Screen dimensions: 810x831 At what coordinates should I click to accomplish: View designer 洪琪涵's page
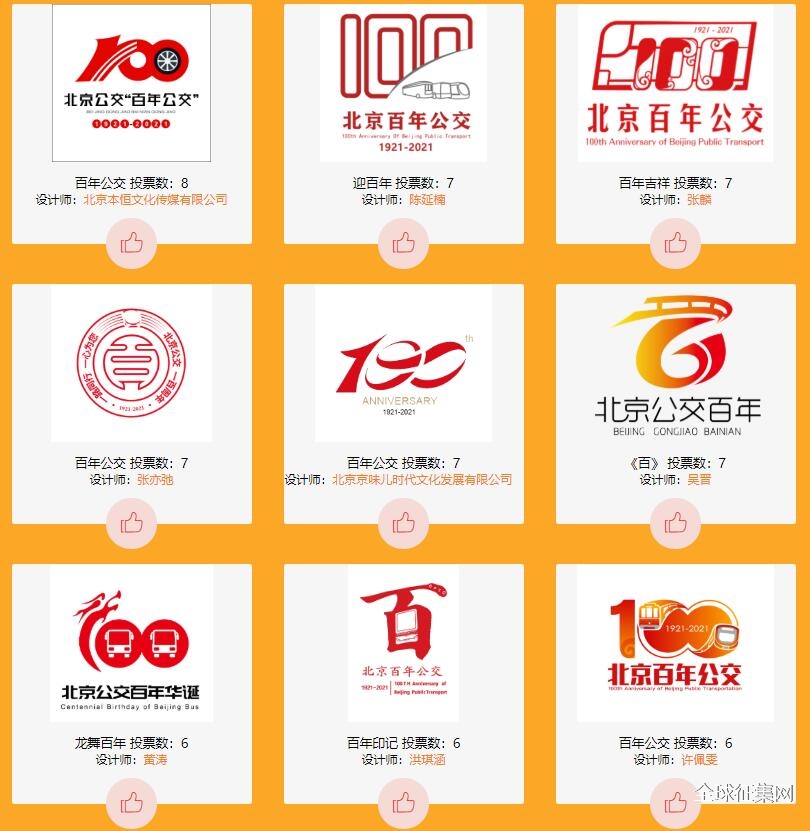tap(427, 760)
